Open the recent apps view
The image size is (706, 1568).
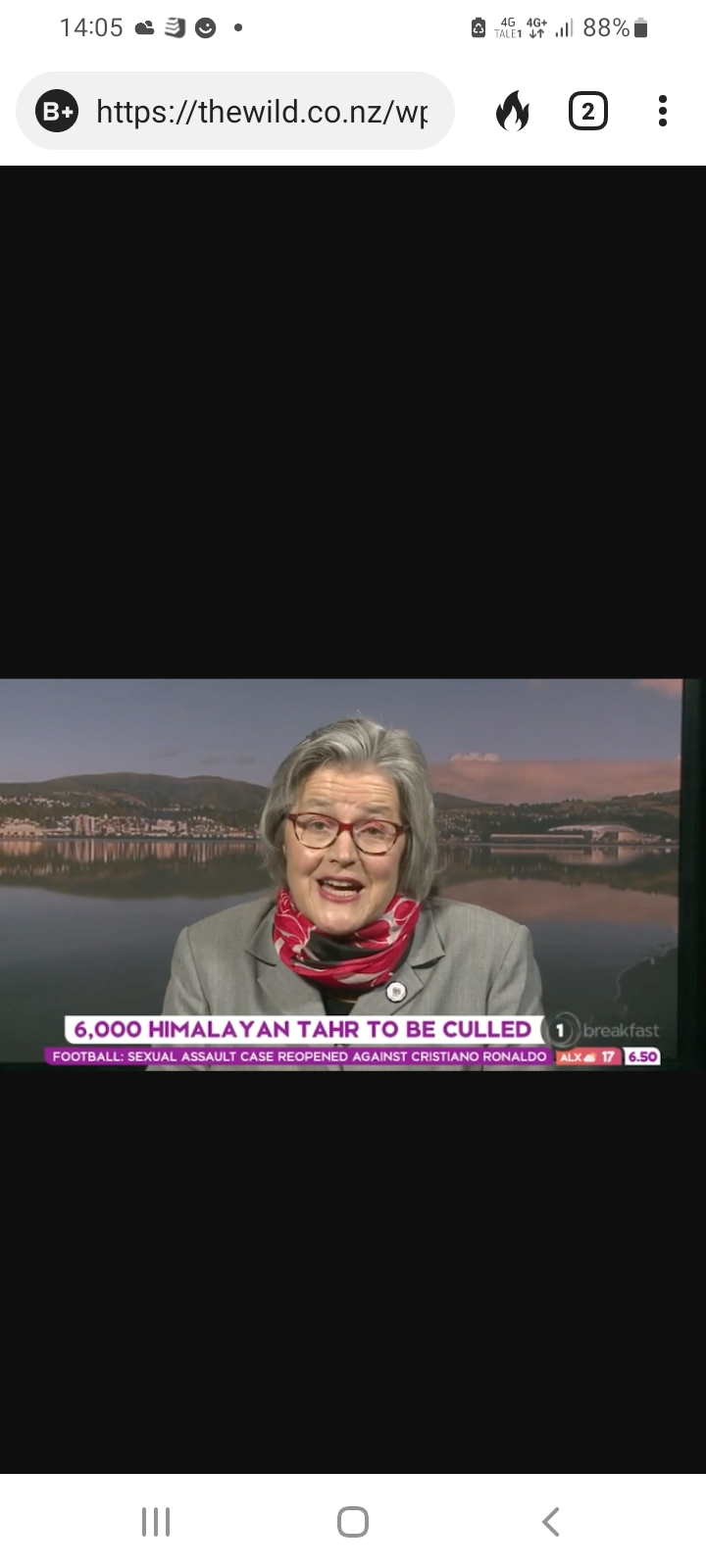click(x=156, y=1522)
